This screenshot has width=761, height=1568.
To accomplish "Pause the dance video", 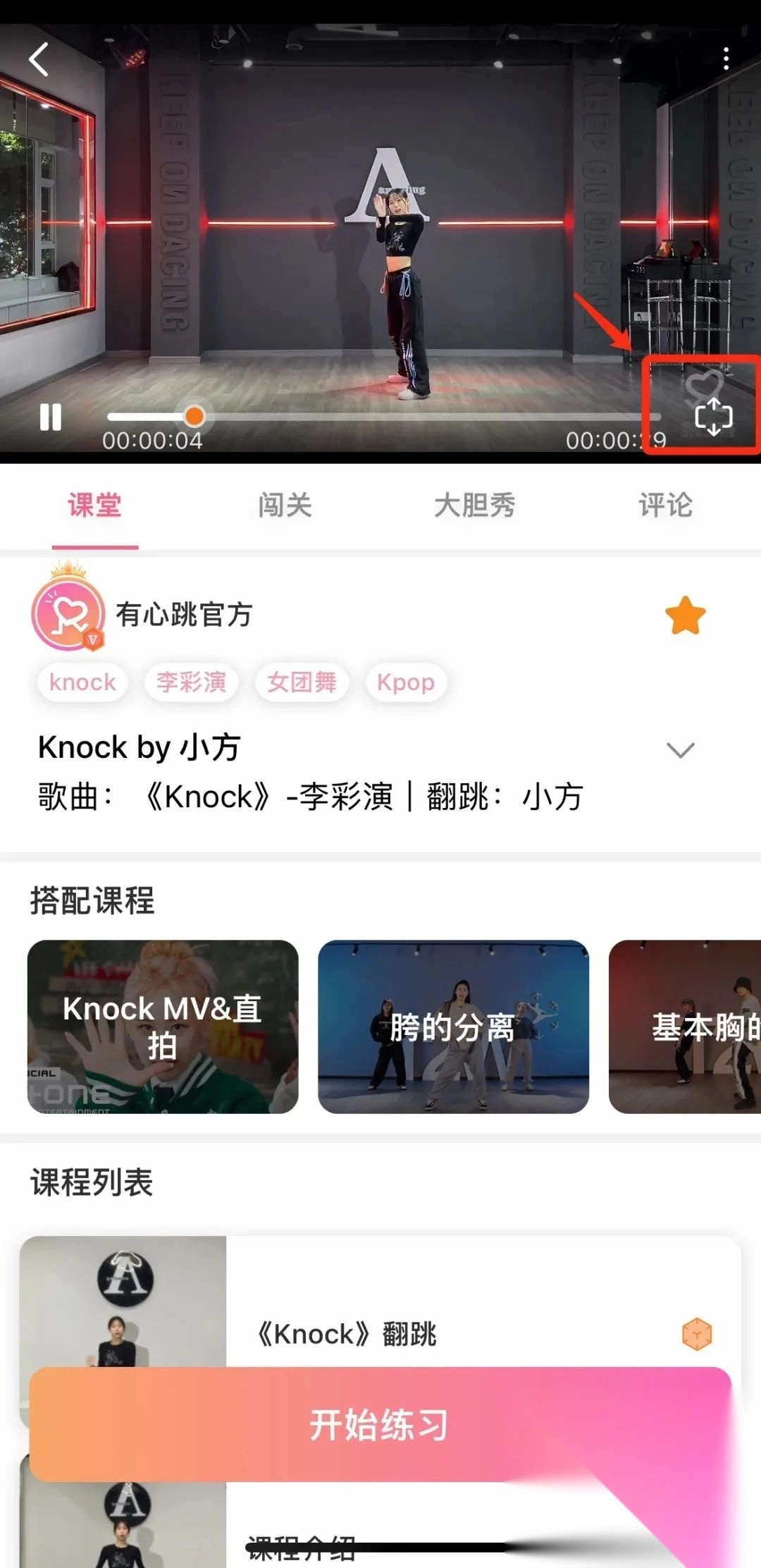I will pos(50,417).
